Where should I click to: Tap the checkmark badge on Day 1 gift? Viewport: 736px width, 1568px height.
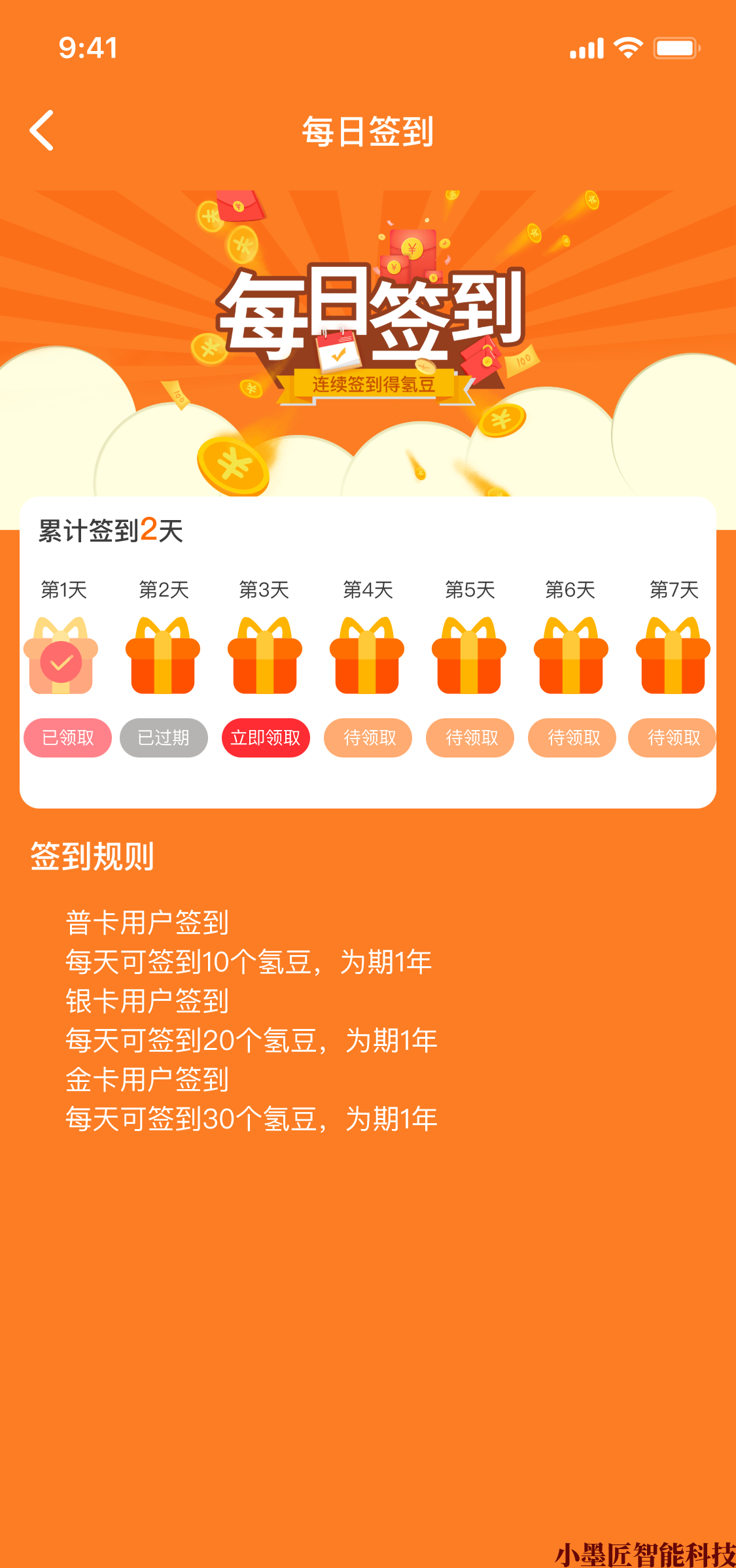click(61, 662)
